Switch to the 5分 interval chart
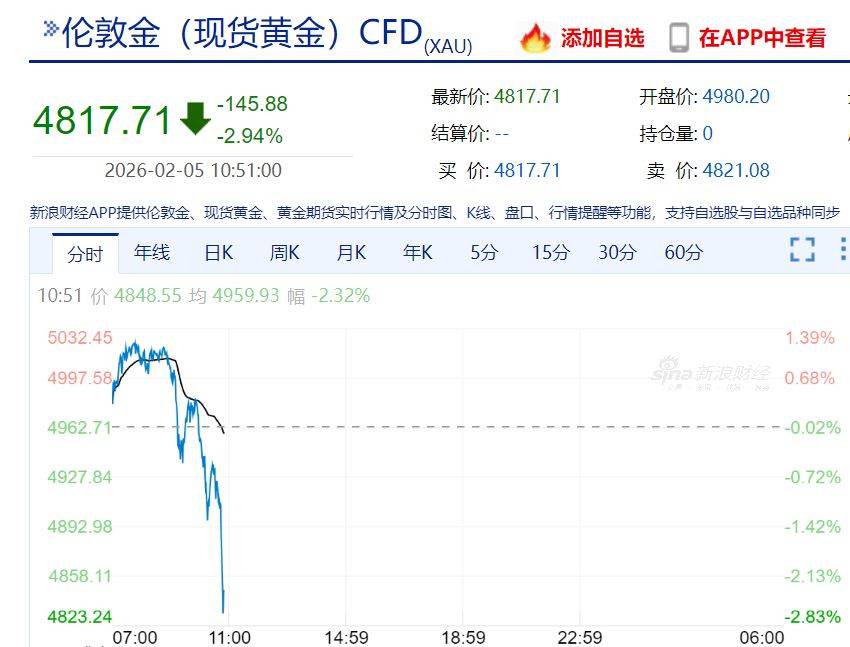850x647 pixels. pos(483,253)
